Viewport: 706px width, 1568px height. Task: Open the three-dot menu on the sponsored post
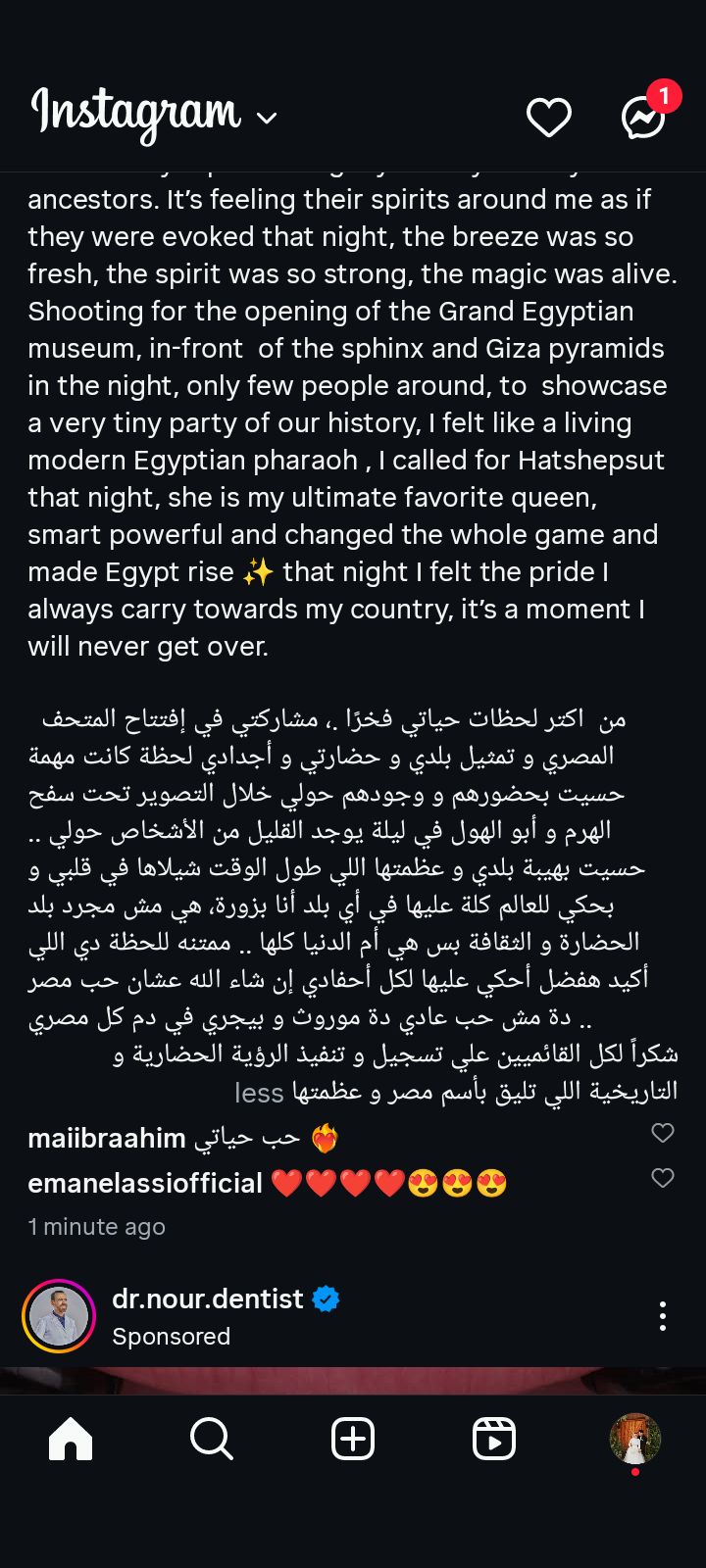[662, 1317]
